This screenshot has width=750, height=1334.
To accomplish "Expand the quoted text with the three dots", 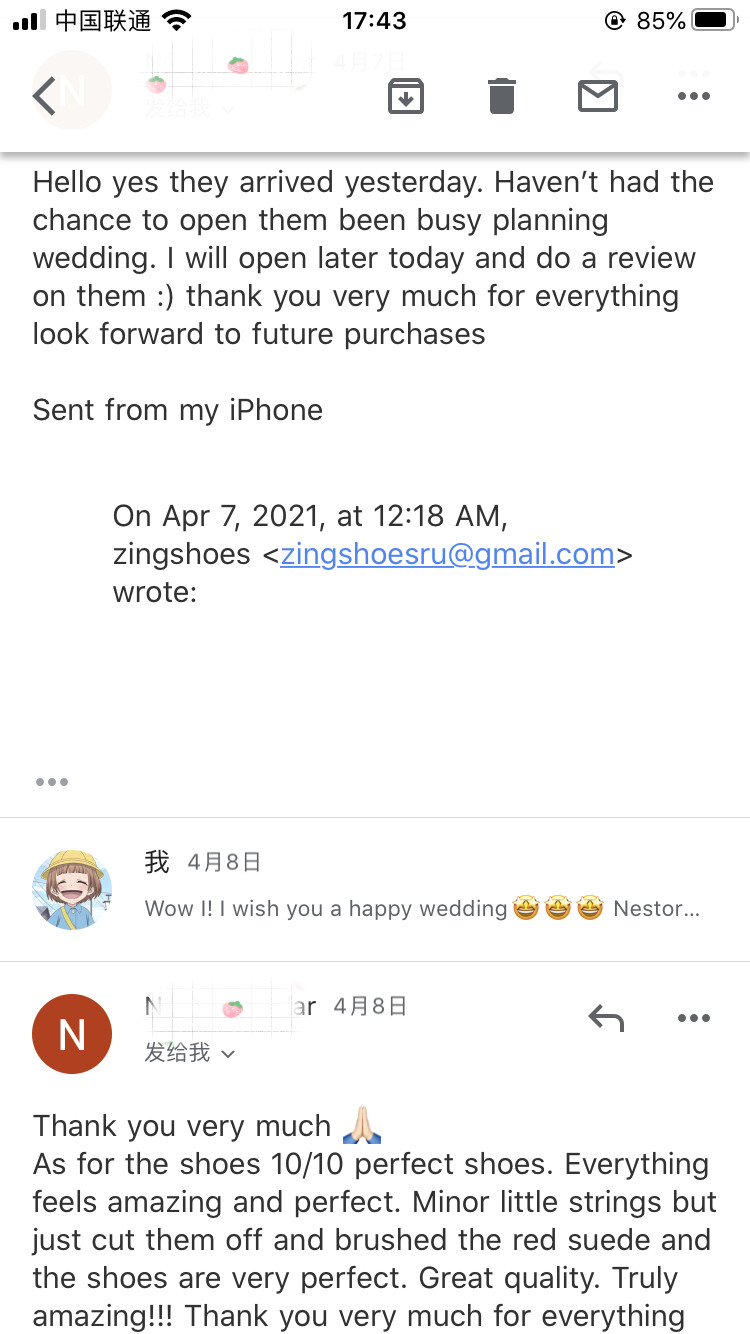I will (52, 782).
